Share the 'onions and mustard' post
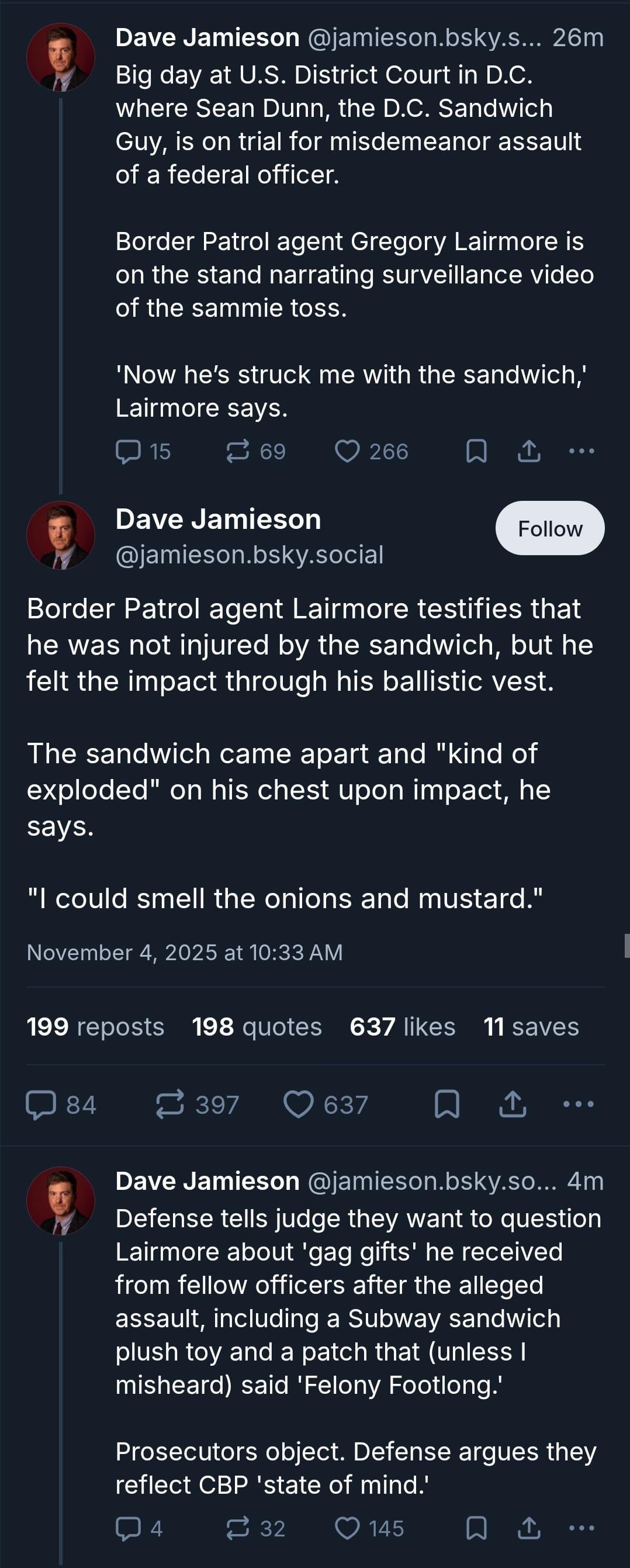This screenshot has width=630, height=1568. pyautogui.click(x=513, y=1105)
